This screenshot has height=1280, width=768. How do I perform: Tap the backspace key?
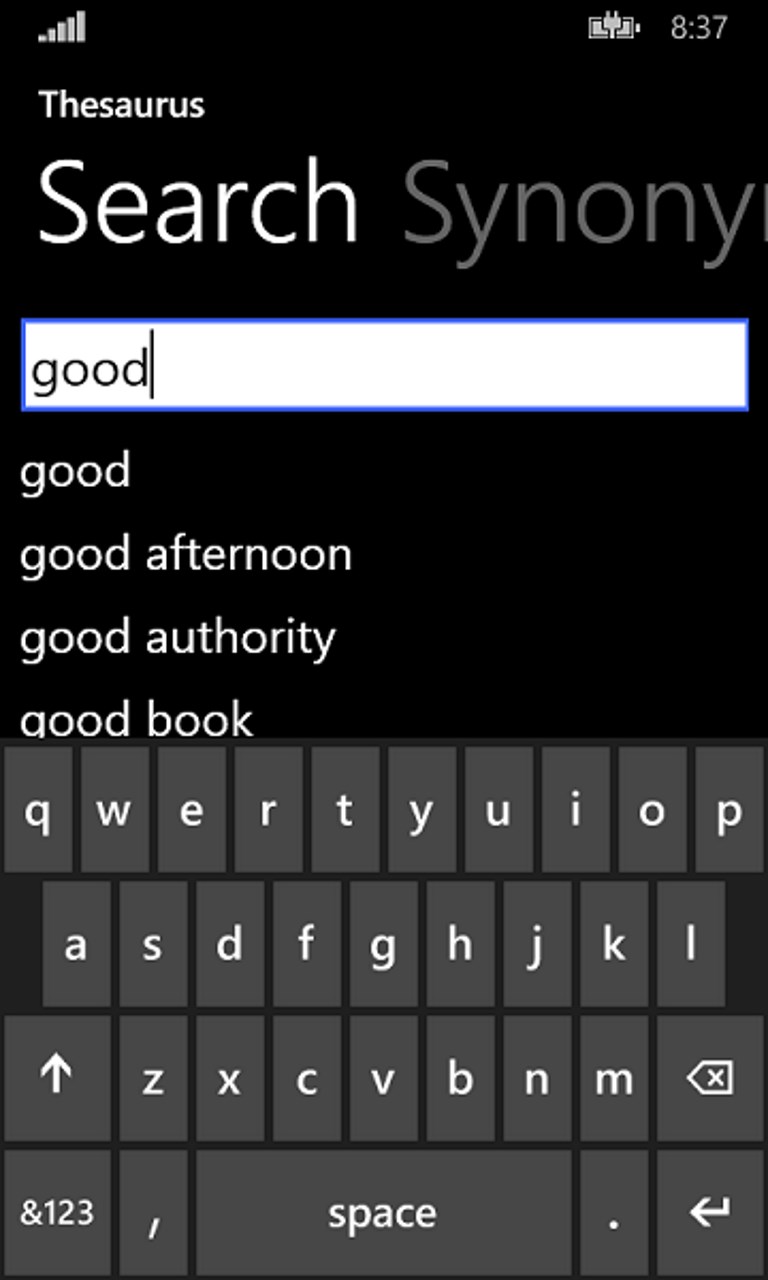pyautogui.click(x=710, y=1078)
